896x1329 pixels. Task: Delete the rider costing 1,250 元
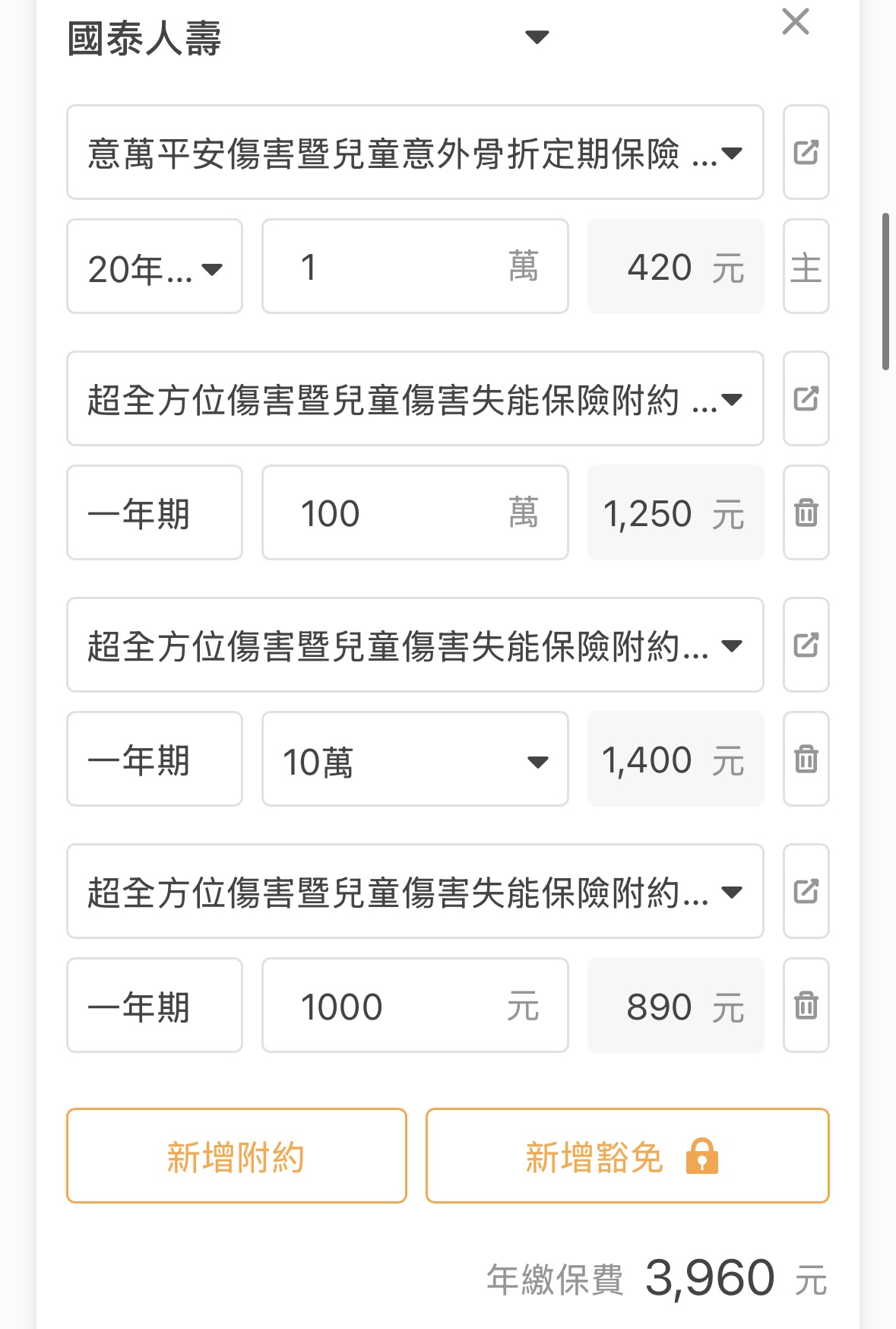(x=806, y=513)
